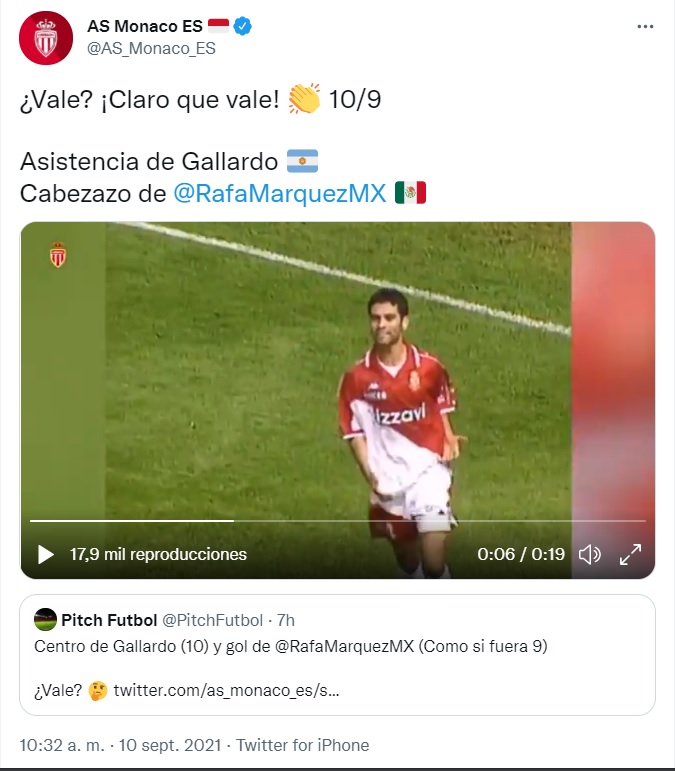Screen dimensions: 675x771
Task: Unmute the video sound
Action: (590, 554)
